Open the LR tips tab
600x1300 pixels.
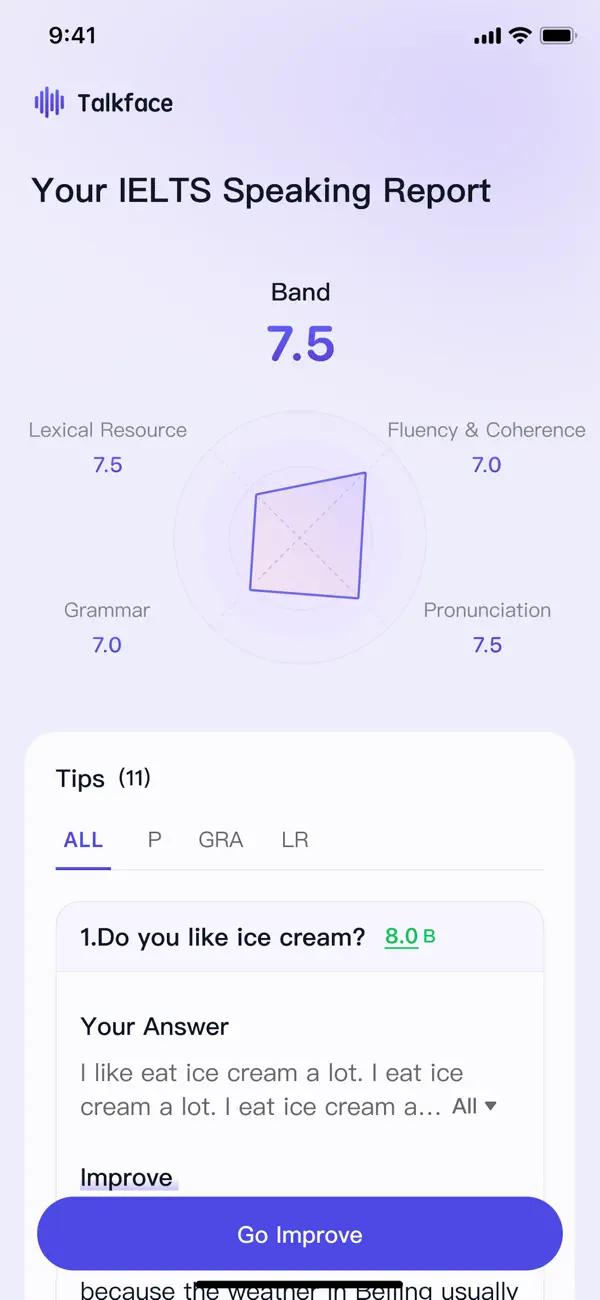[295, 840]
